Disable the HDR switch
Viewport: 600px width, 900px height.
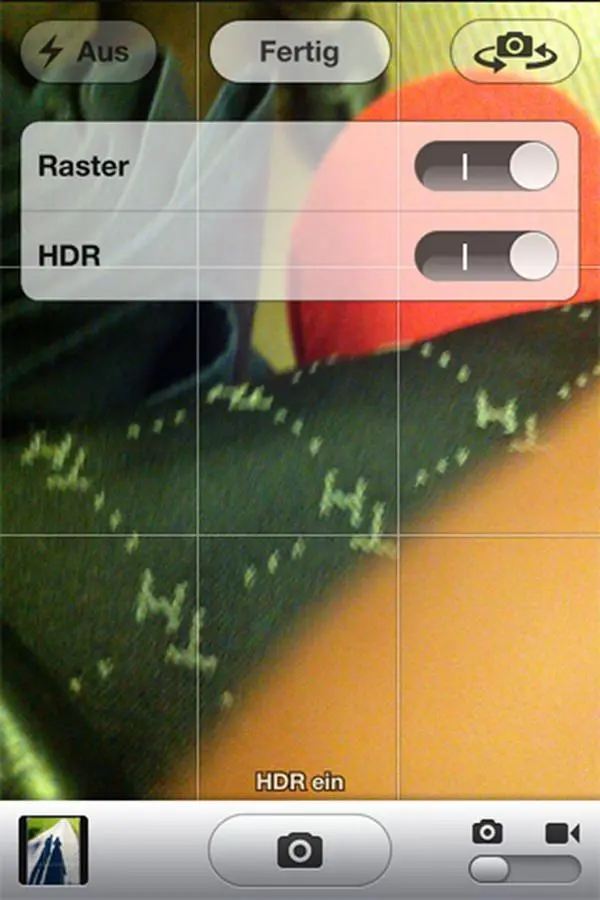coord(486,255)
